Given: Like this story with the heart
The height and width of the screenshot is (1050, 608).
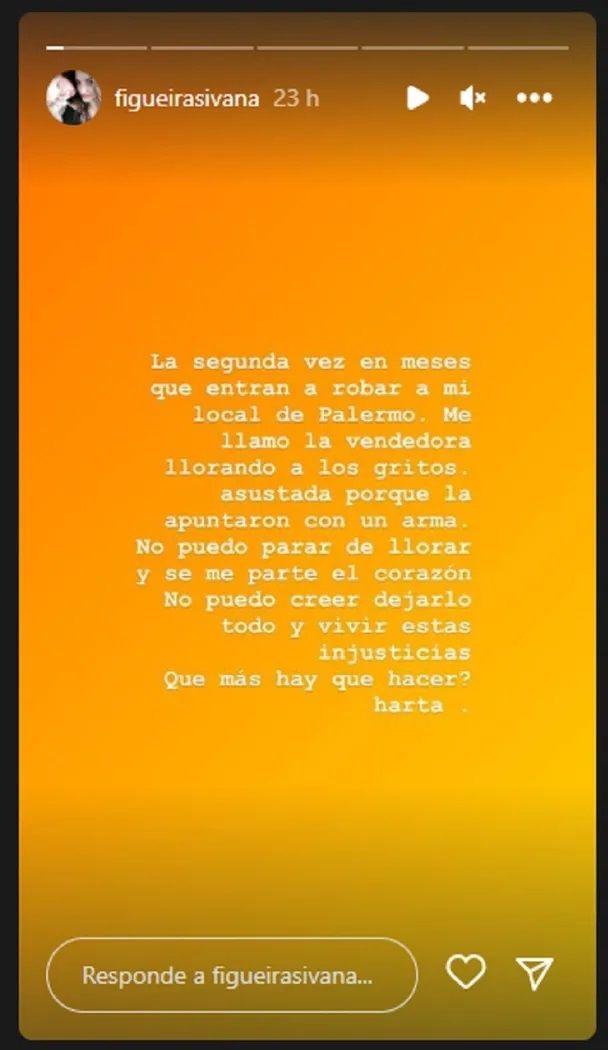Looking at the screenshot, I should click(x=465, y=972).
